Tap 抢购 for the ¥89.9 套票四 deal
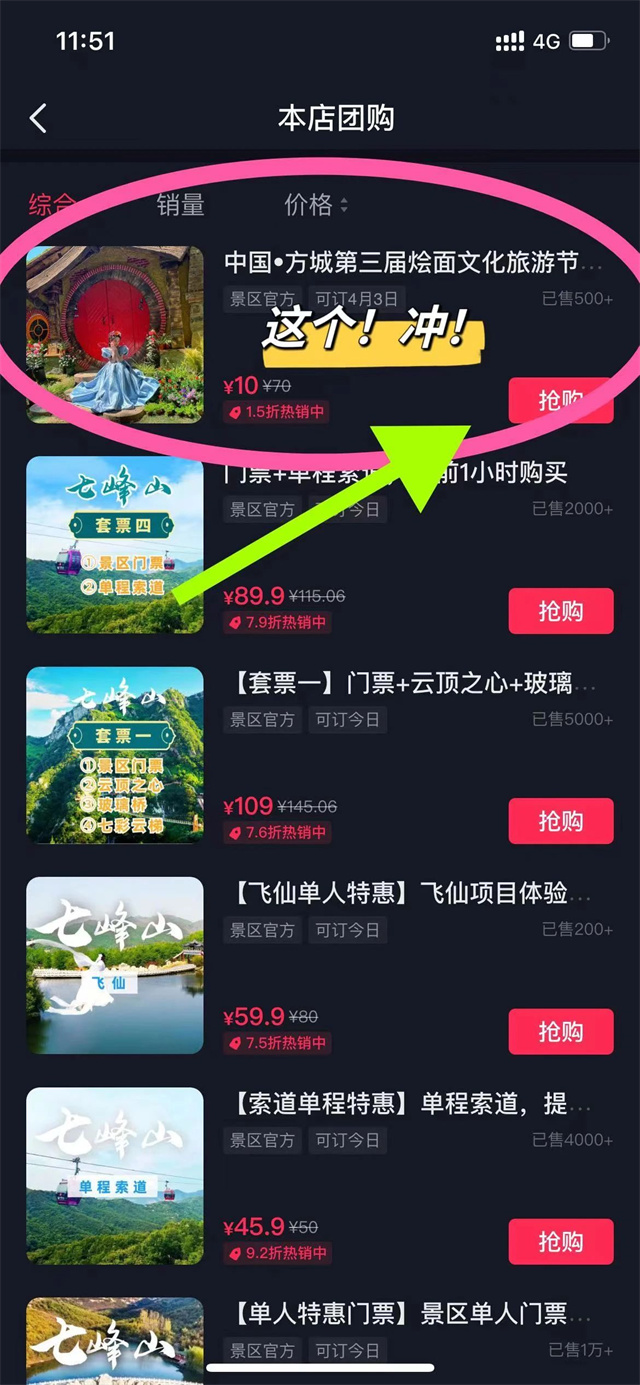The image size is (640, 1385). tap(560, 611)
